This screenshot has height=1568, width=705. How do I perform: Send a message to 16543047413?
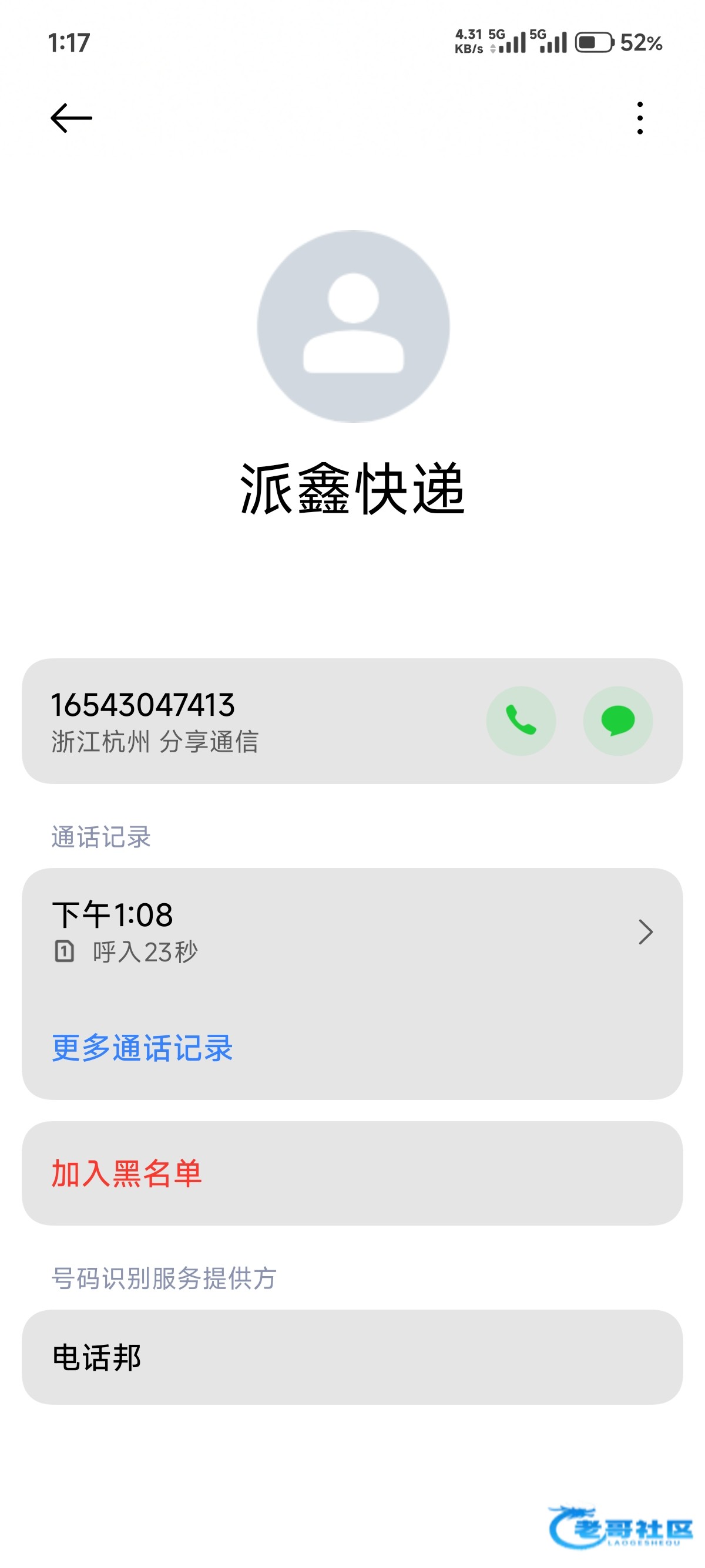click(617, 721)
